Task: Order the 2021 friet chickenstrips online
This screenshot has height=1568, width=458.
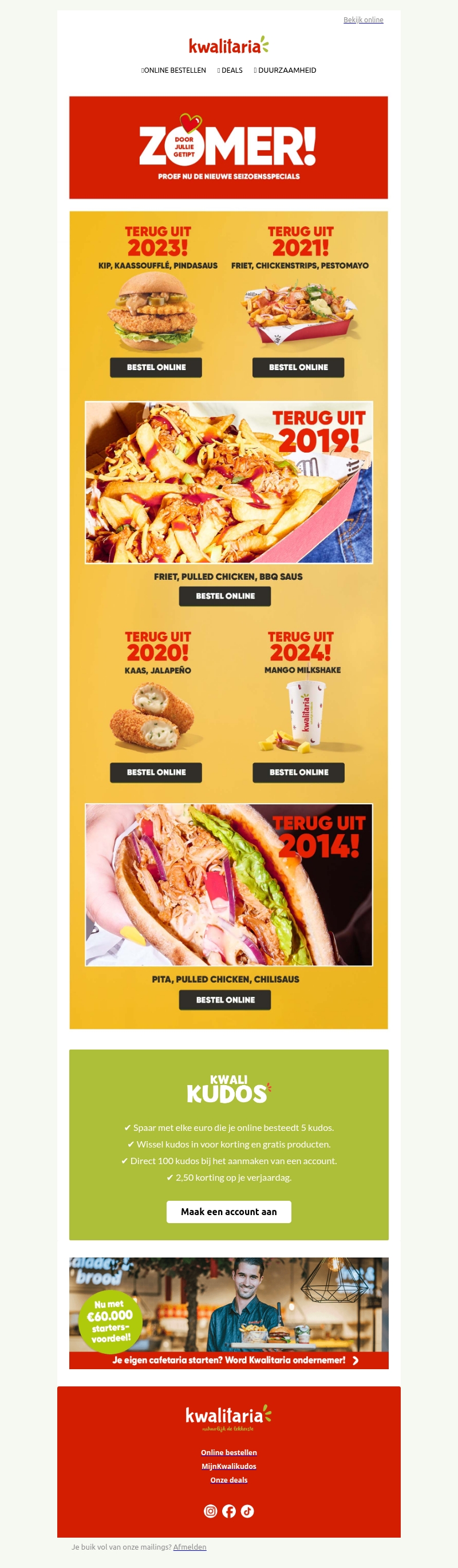Action: pyautogui.click(x=298, y=367)
